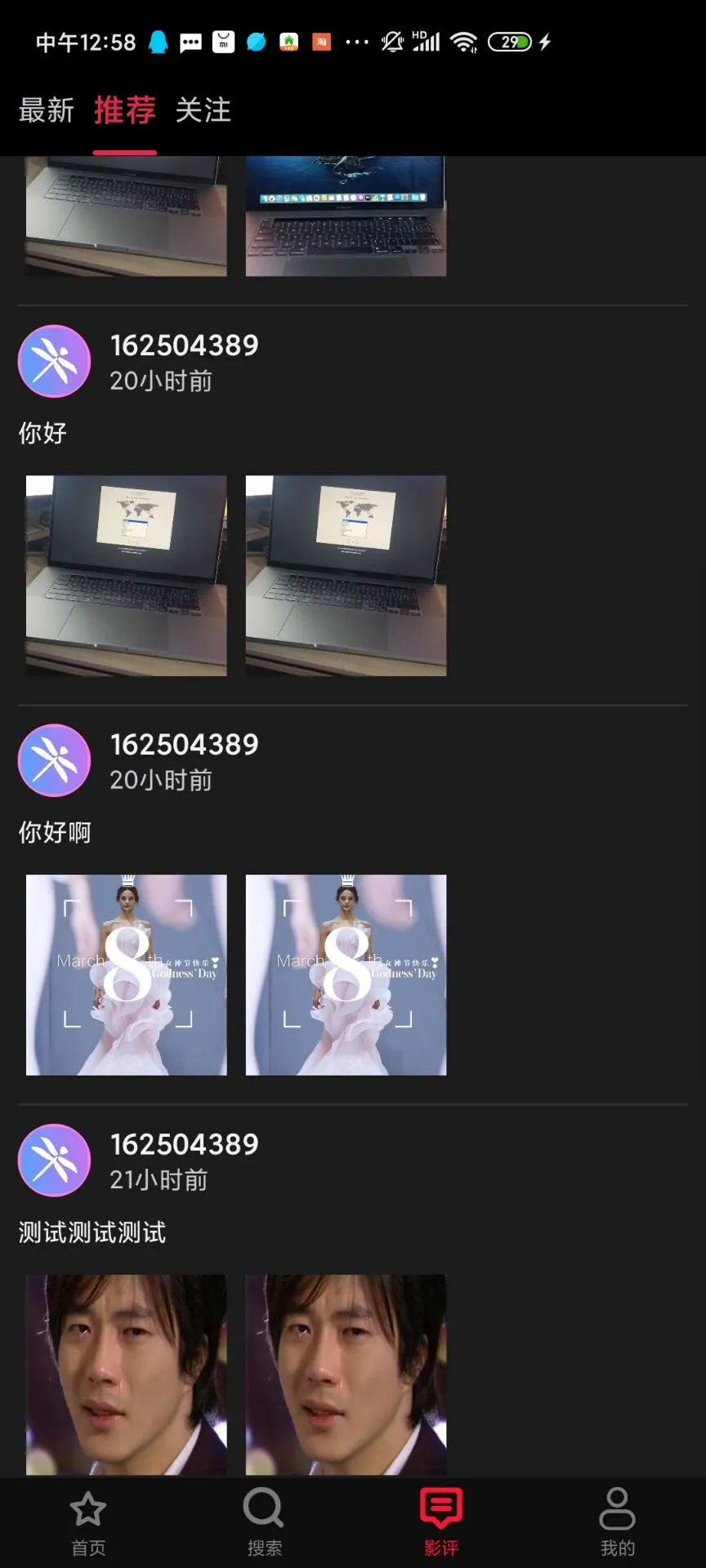Go to the 搜索 tab
Image resolution: width=706 pixels, height=1568 pixels.
pos(264,1521)
